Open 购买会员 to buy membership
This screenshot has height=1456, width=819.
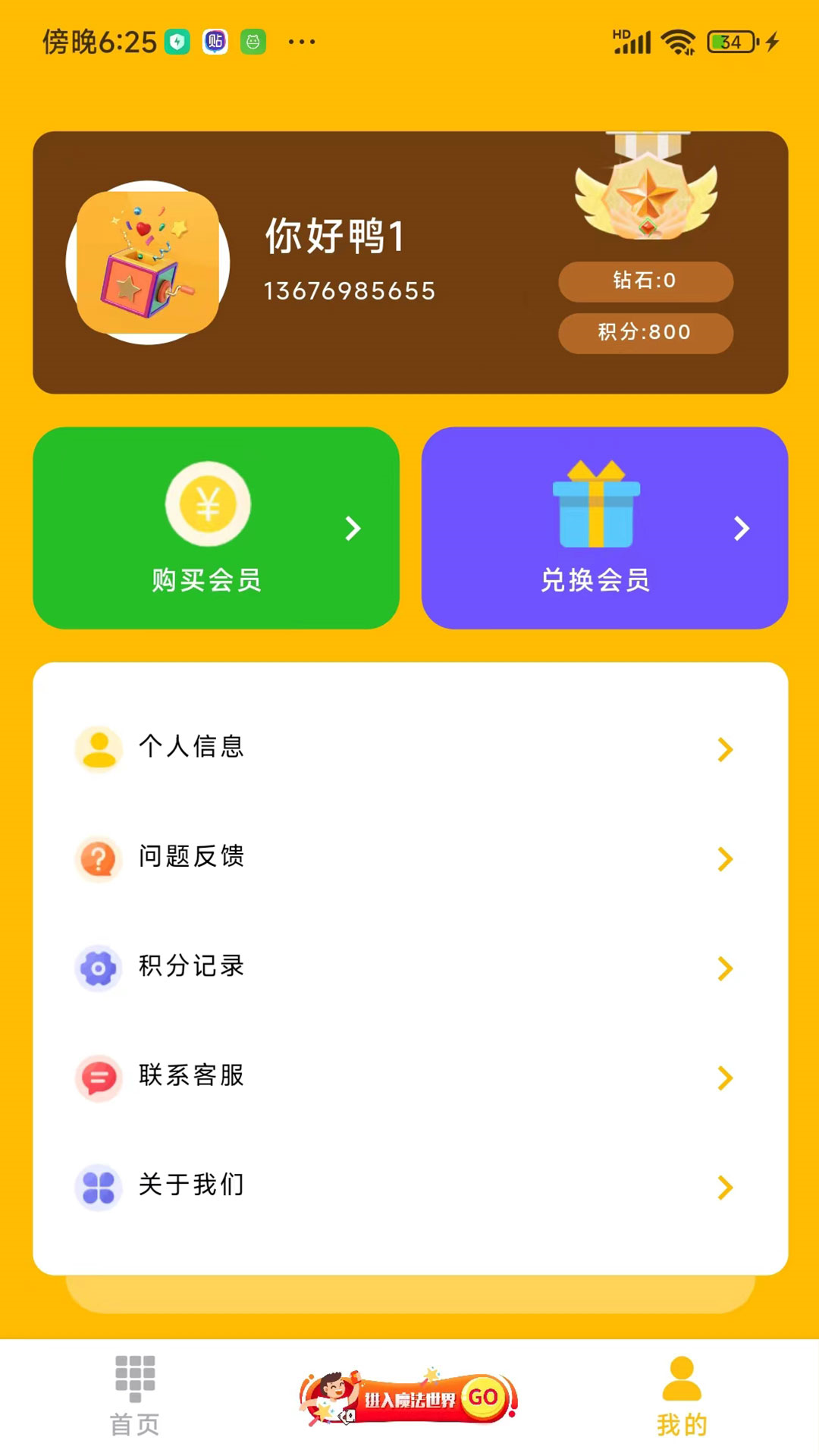coord(217,529)
